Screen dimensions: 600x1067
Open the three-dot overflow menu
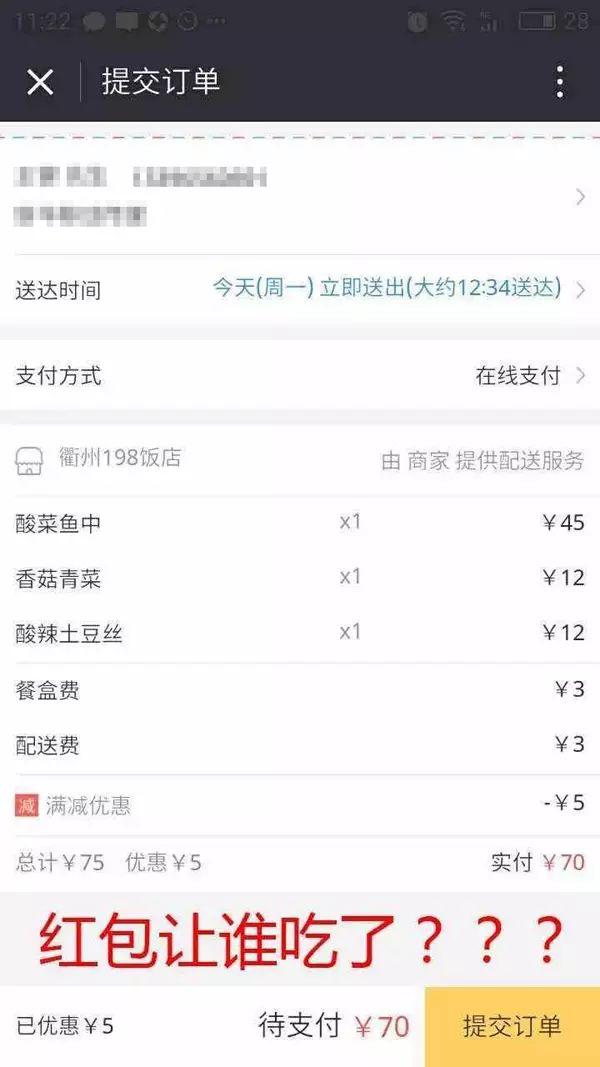pos(560,82)
